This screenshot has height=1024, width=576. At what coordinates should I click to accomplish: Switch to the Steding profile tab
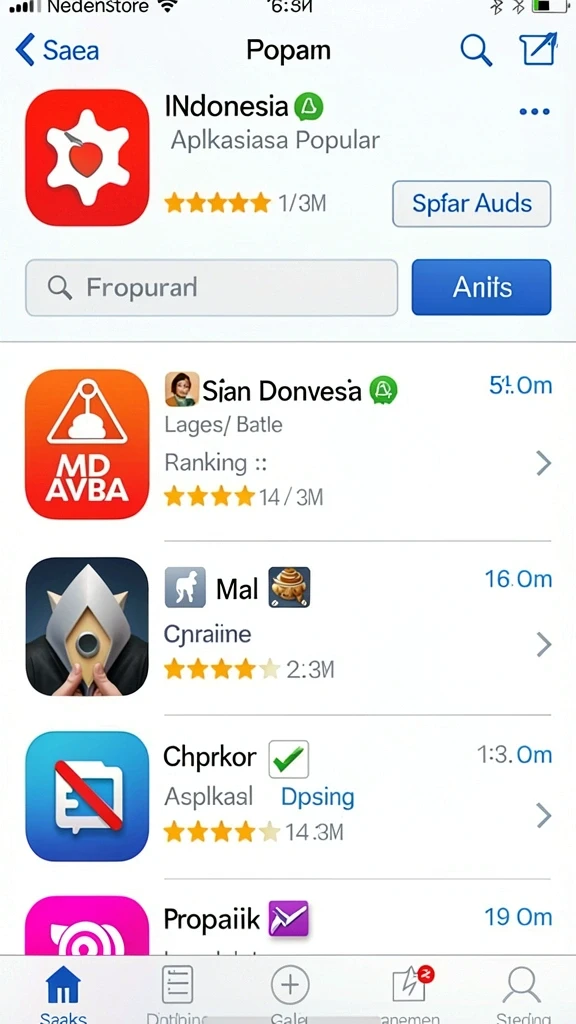[523, 991]
